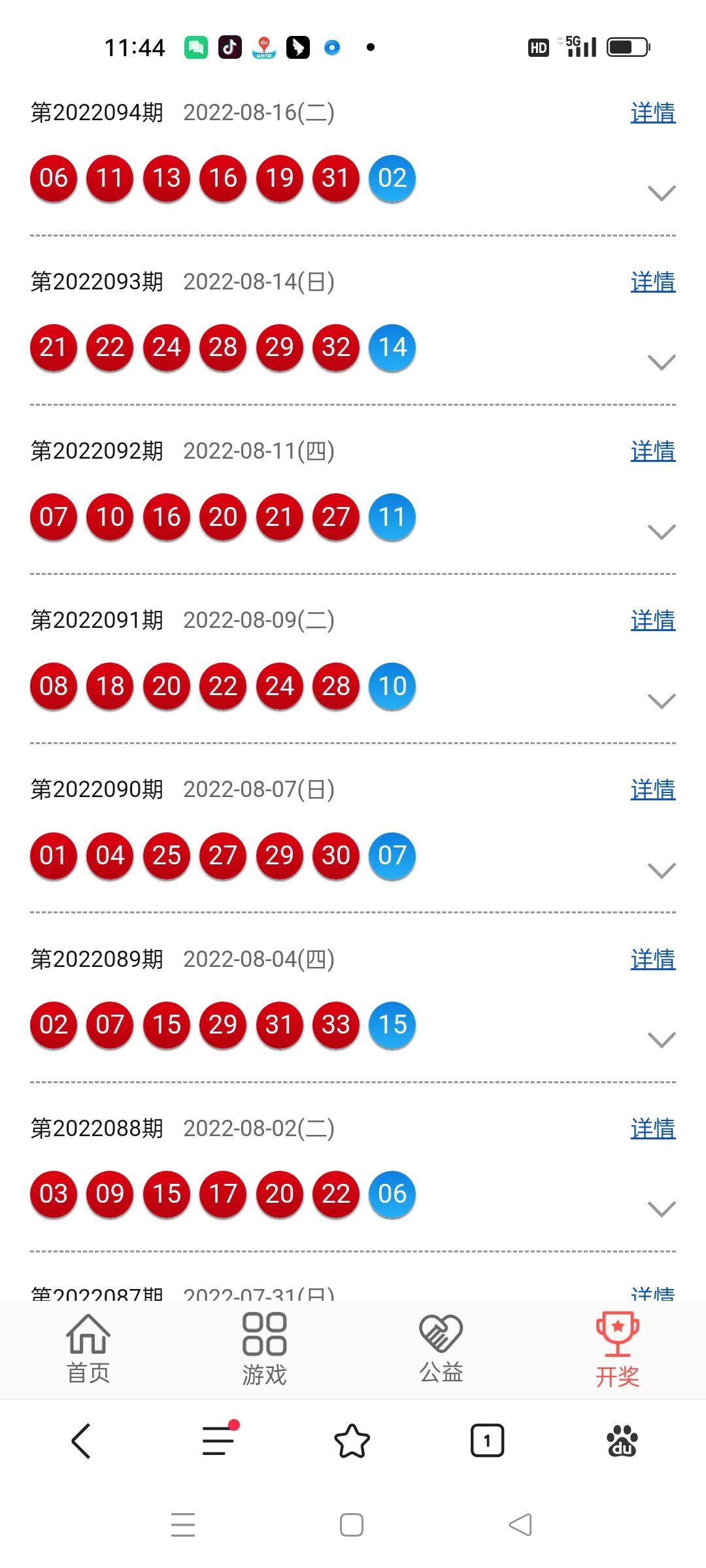This screenshot has width=706, height=1568.
Task: Open 详情 for draw 第2022089期
Action: [x=652, y=960]
